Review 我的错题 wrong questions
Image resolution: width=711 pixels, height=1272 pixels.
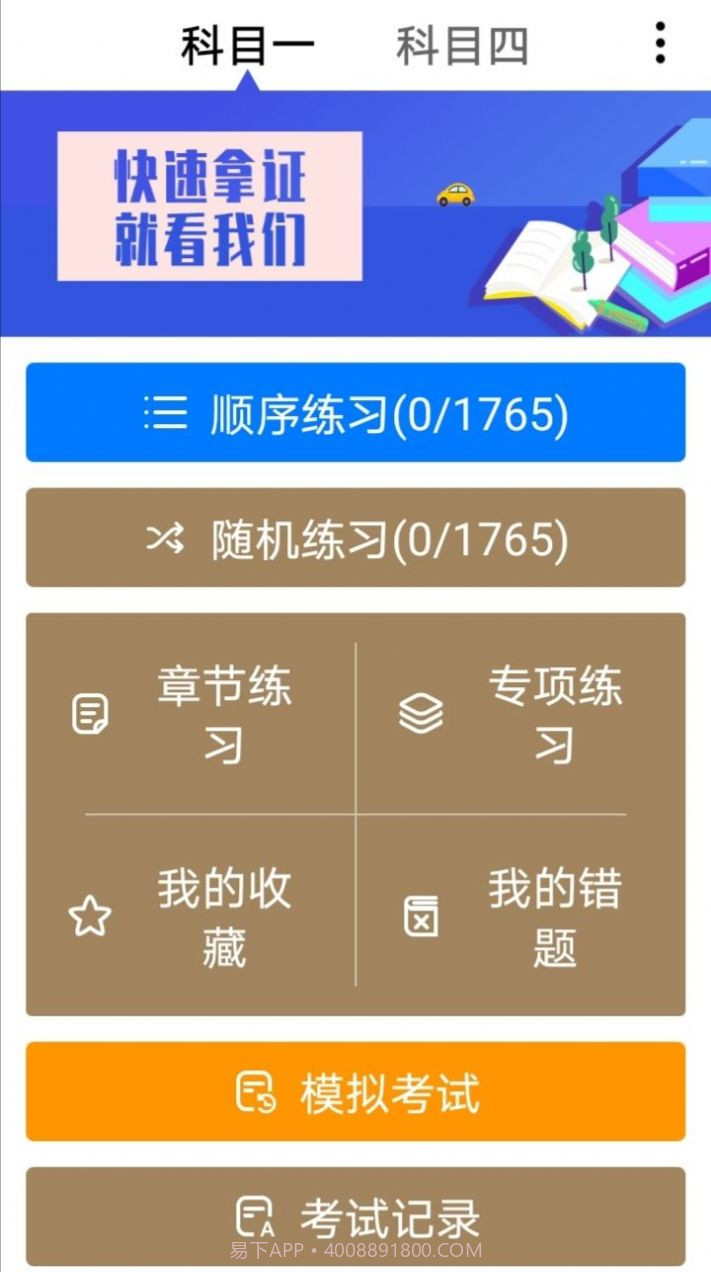click(520, 916)
